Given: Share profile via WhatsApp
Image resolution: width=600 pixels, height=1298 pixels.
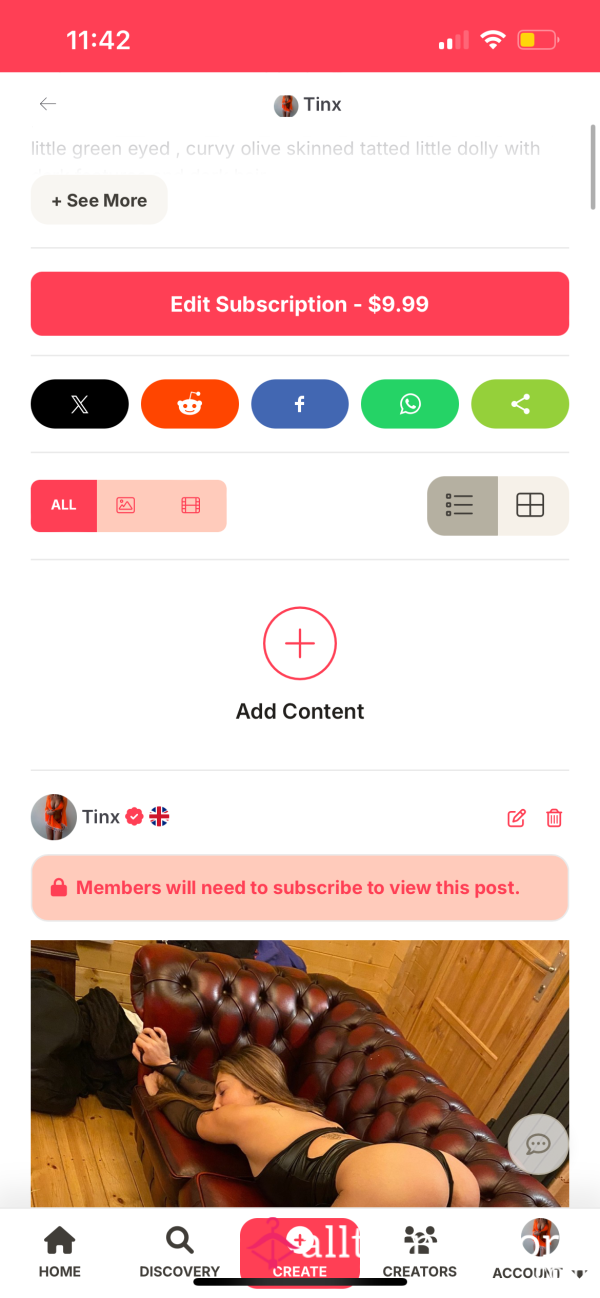Looking at the screenshot, I should pos(410,404).
